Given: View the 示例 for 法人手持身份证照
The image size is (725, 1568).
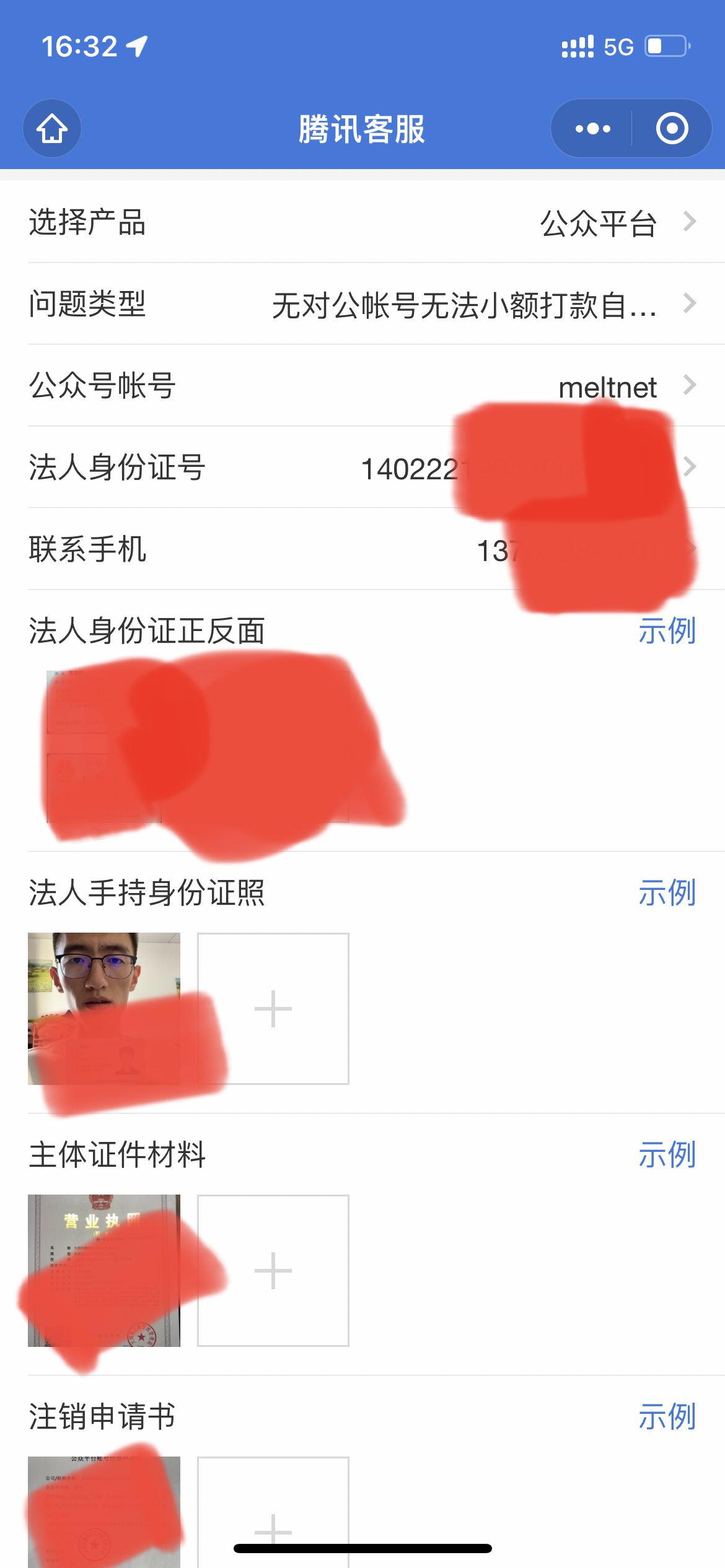Looking at the screenshot, I should click(667, 893).
